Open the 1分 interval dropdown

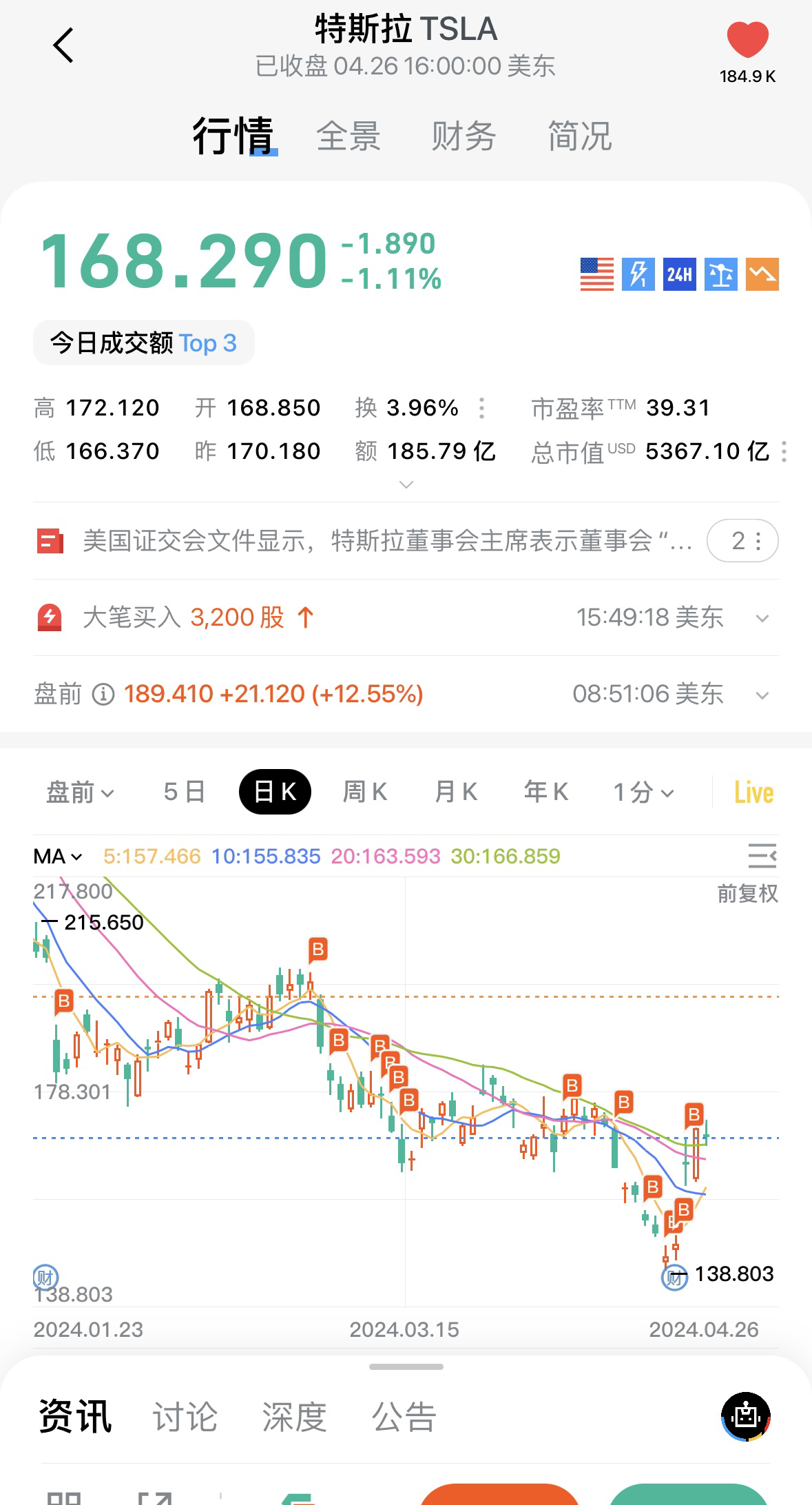(643, 792)
